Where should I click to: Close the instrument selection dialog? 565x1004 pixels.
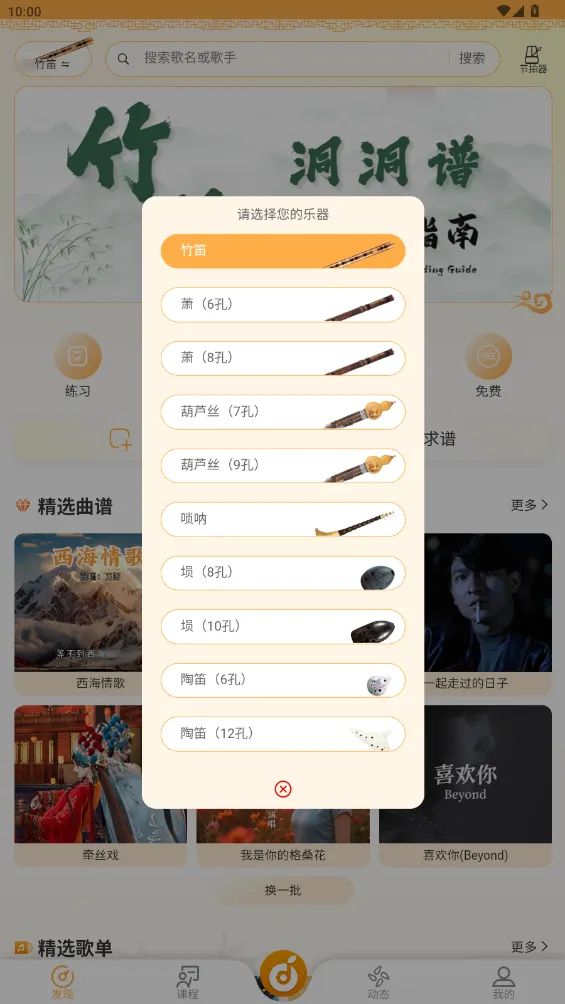pyautogui.click(x=282, y=789)
